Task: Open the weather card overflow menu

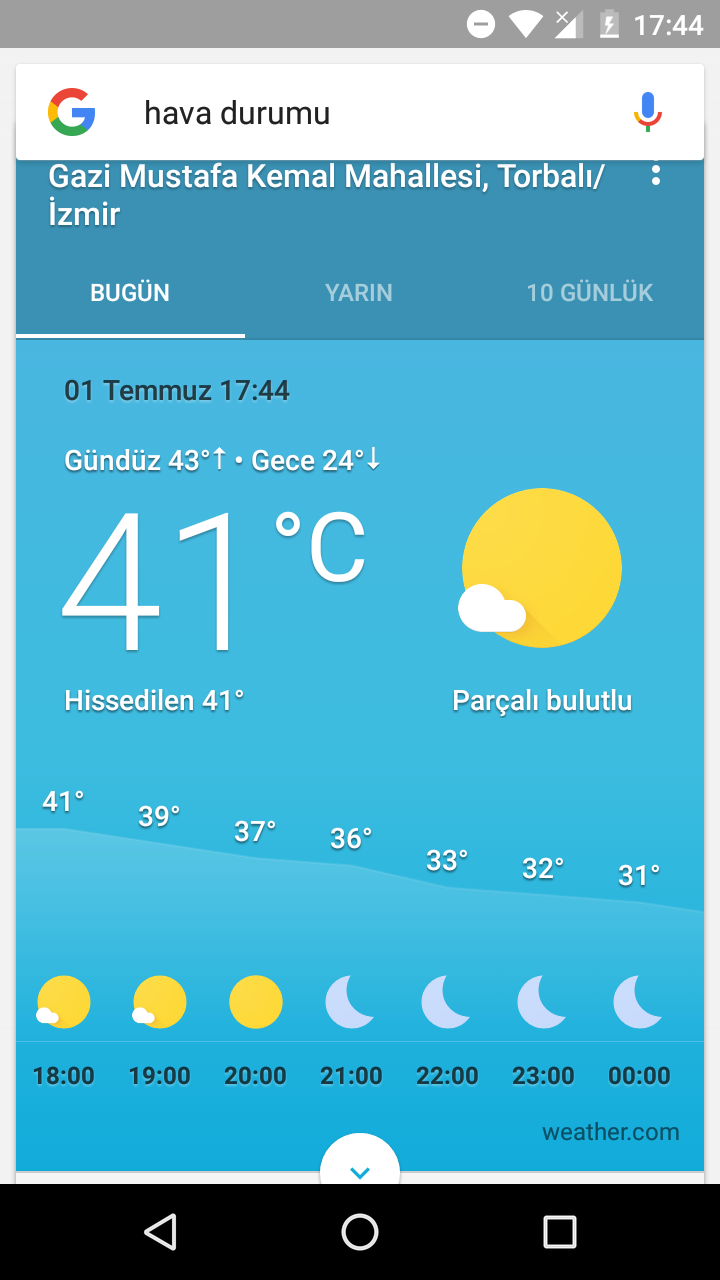Action: (x=656, y=176)
